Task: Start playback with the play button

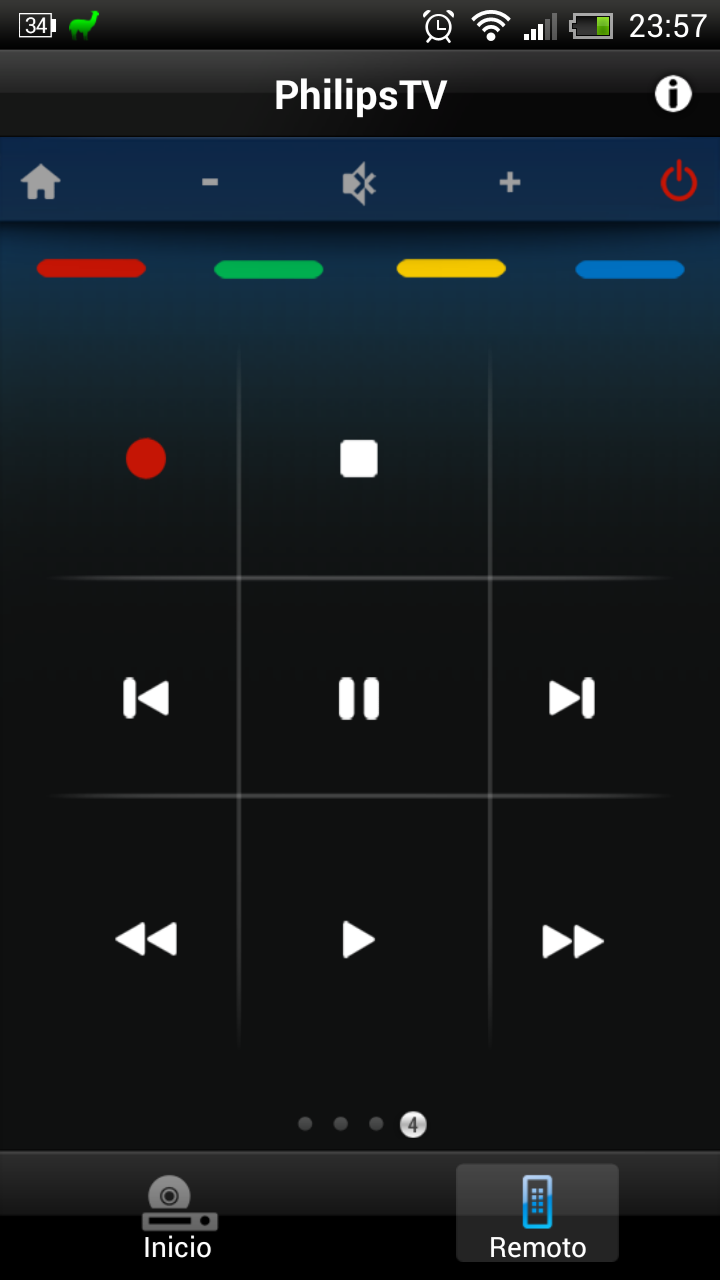Action: (x=358, y=940)
